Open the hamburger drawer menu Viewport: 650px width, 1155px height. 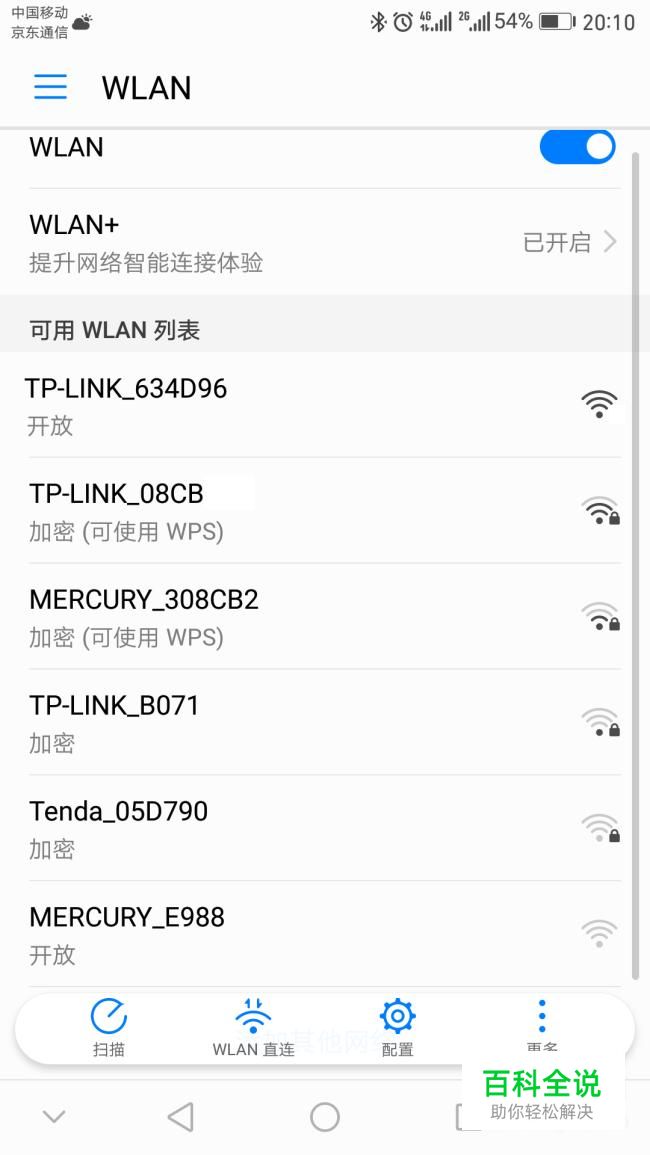[x=50, y=87]
